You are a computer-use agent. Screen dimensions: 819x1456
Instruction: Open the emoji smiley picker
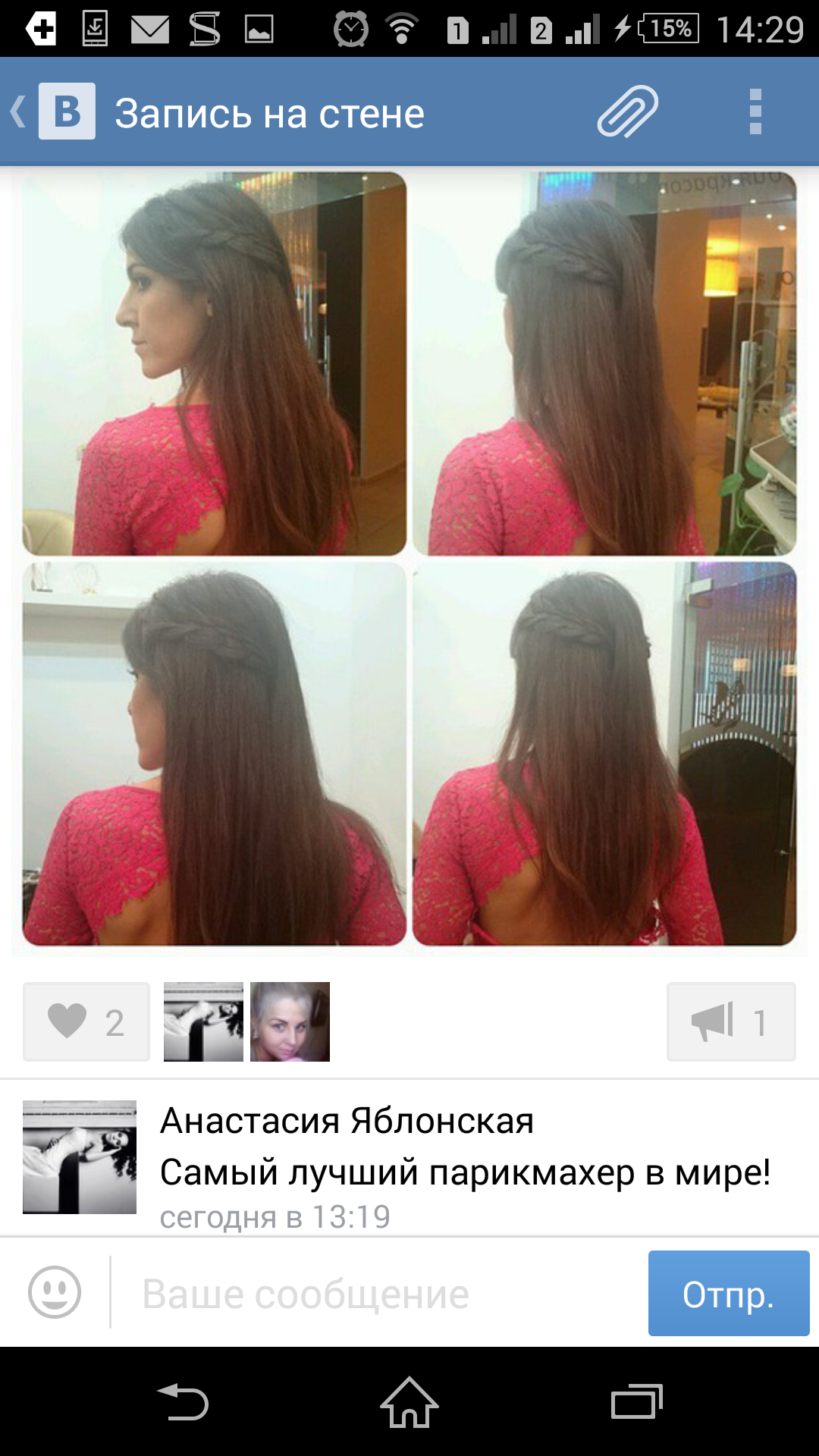(55, 1292)
